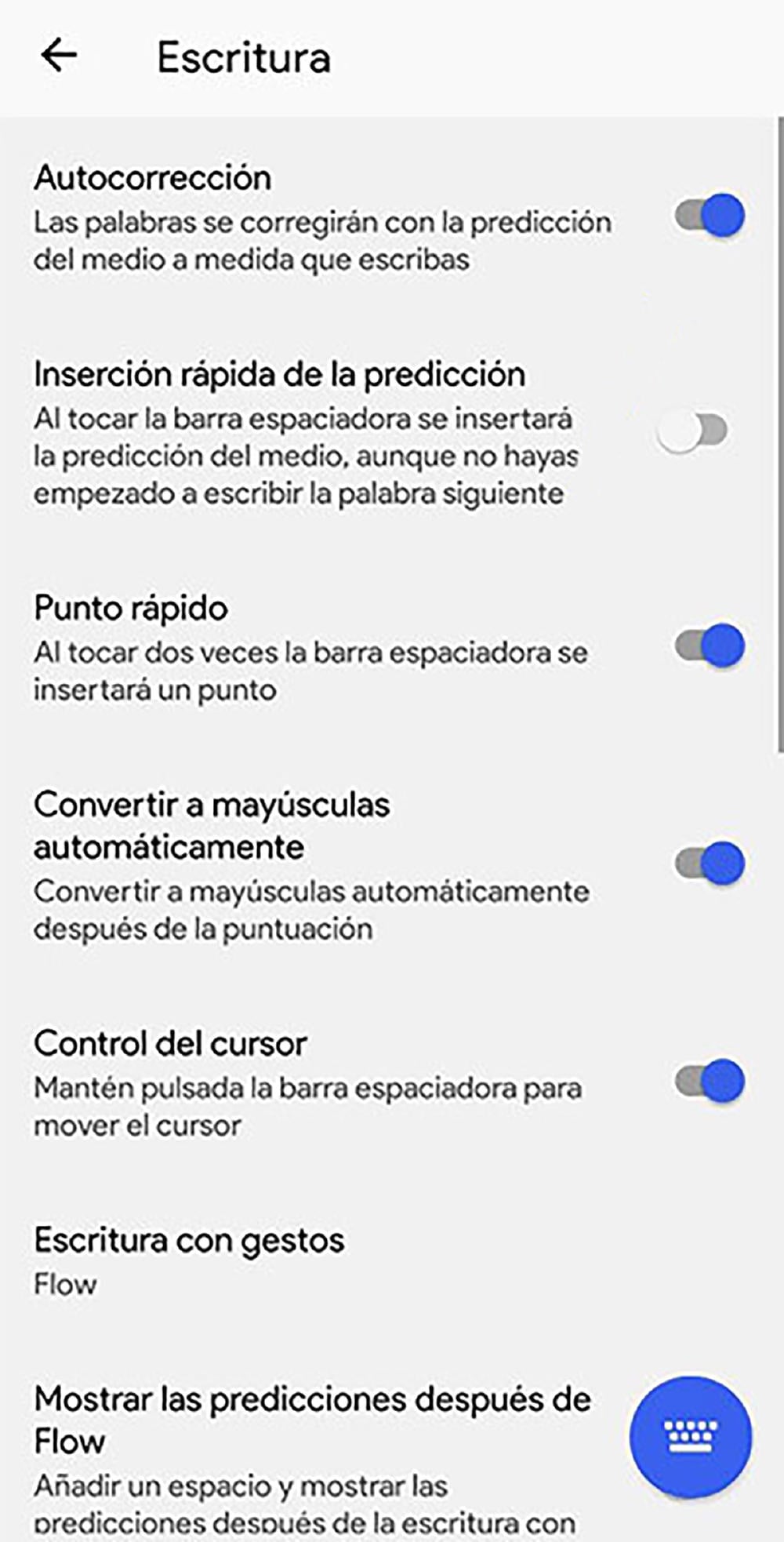Click the back arrow in the header
The image size is (784, 1542).
pos(59,56)
